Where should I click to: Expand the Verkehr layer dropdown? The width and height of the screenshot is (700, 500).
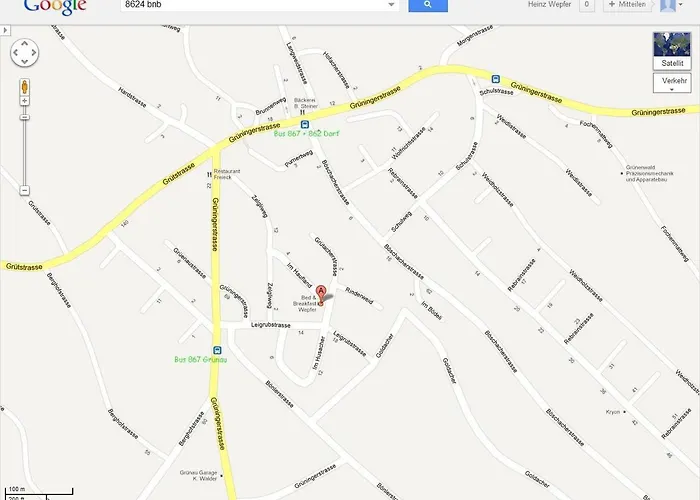671,84
